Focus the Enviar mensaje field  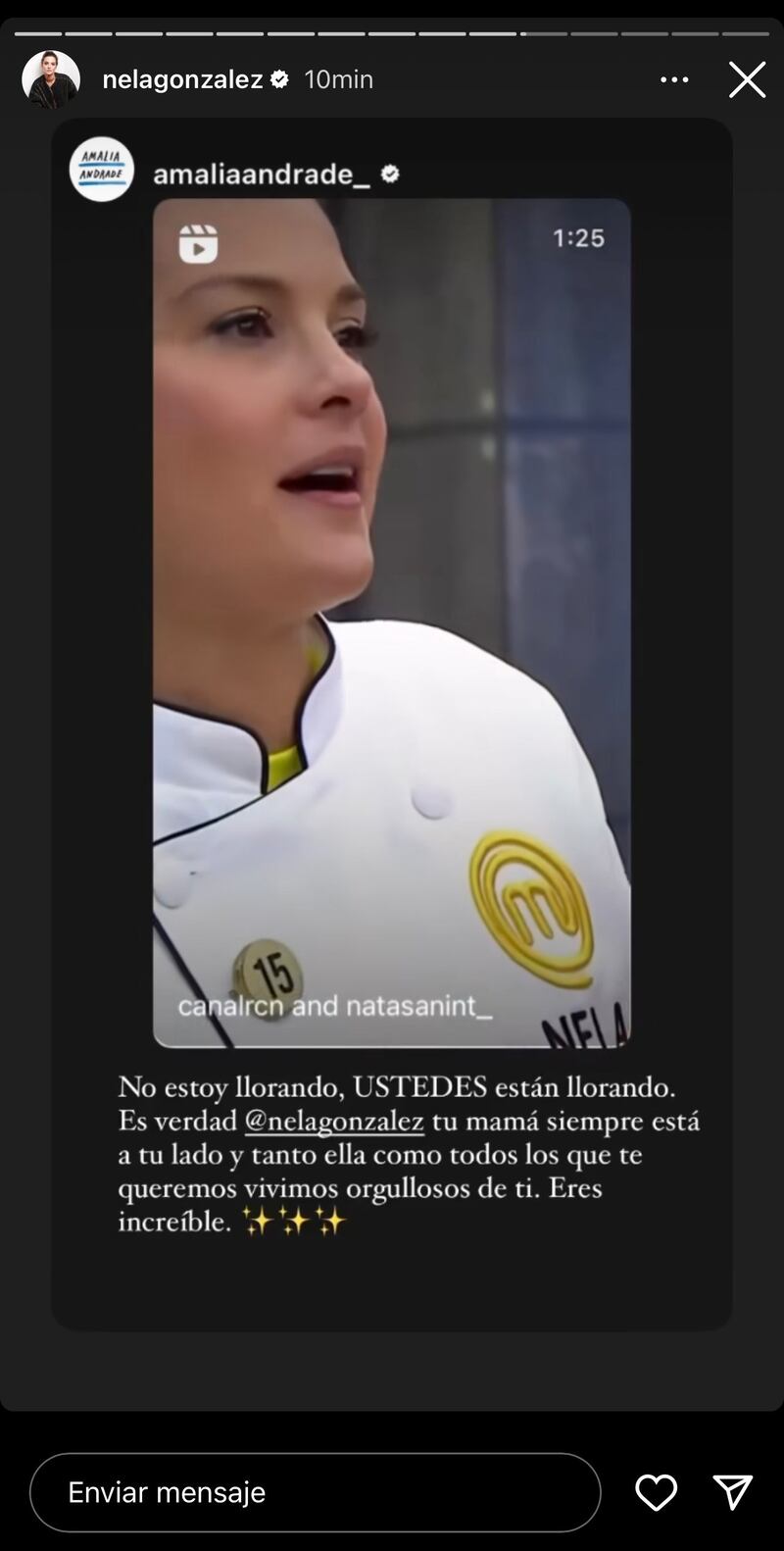tap(315, 1491)
